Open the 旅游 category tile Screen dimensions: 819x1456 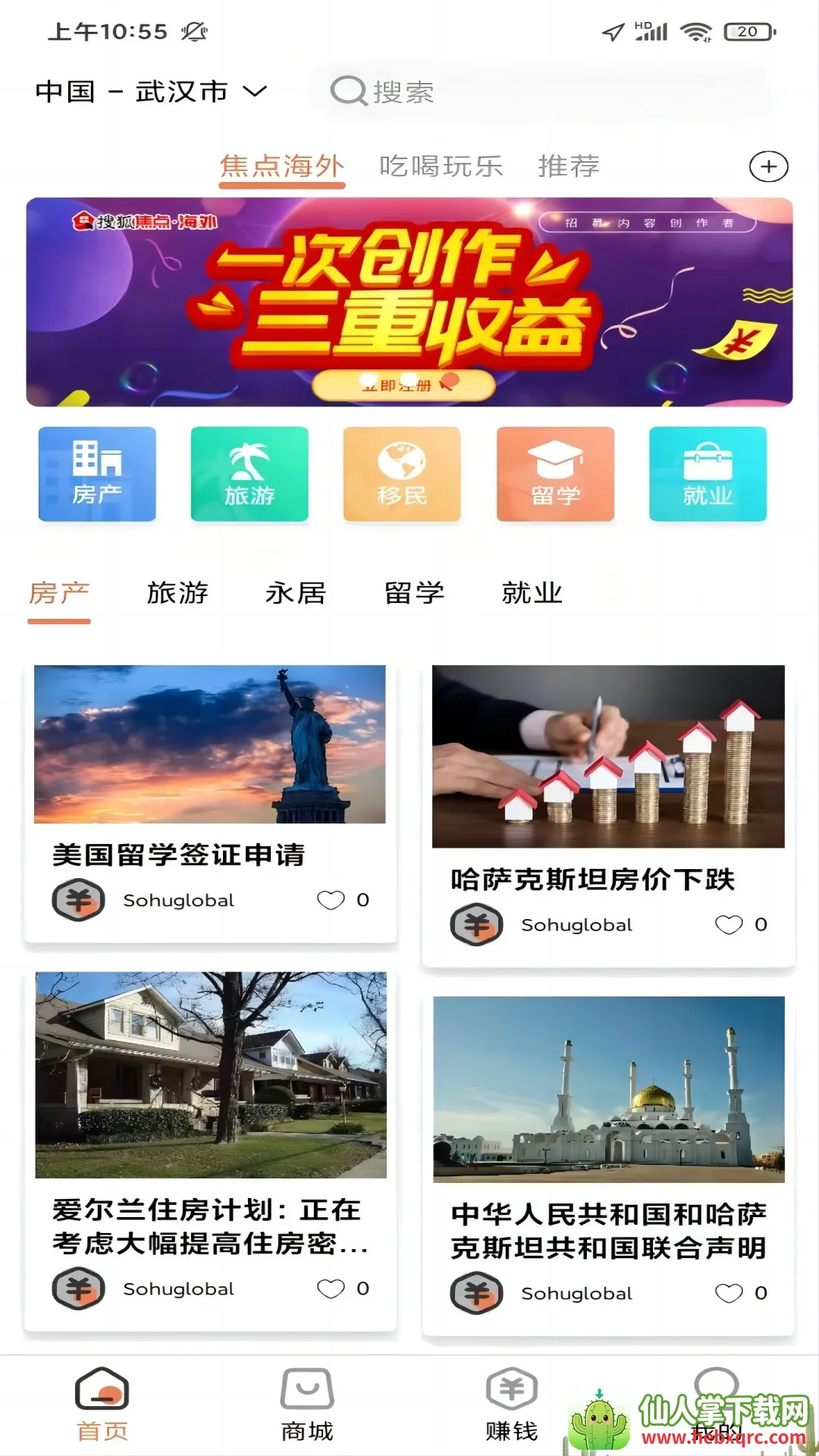(x=249, y=474)
